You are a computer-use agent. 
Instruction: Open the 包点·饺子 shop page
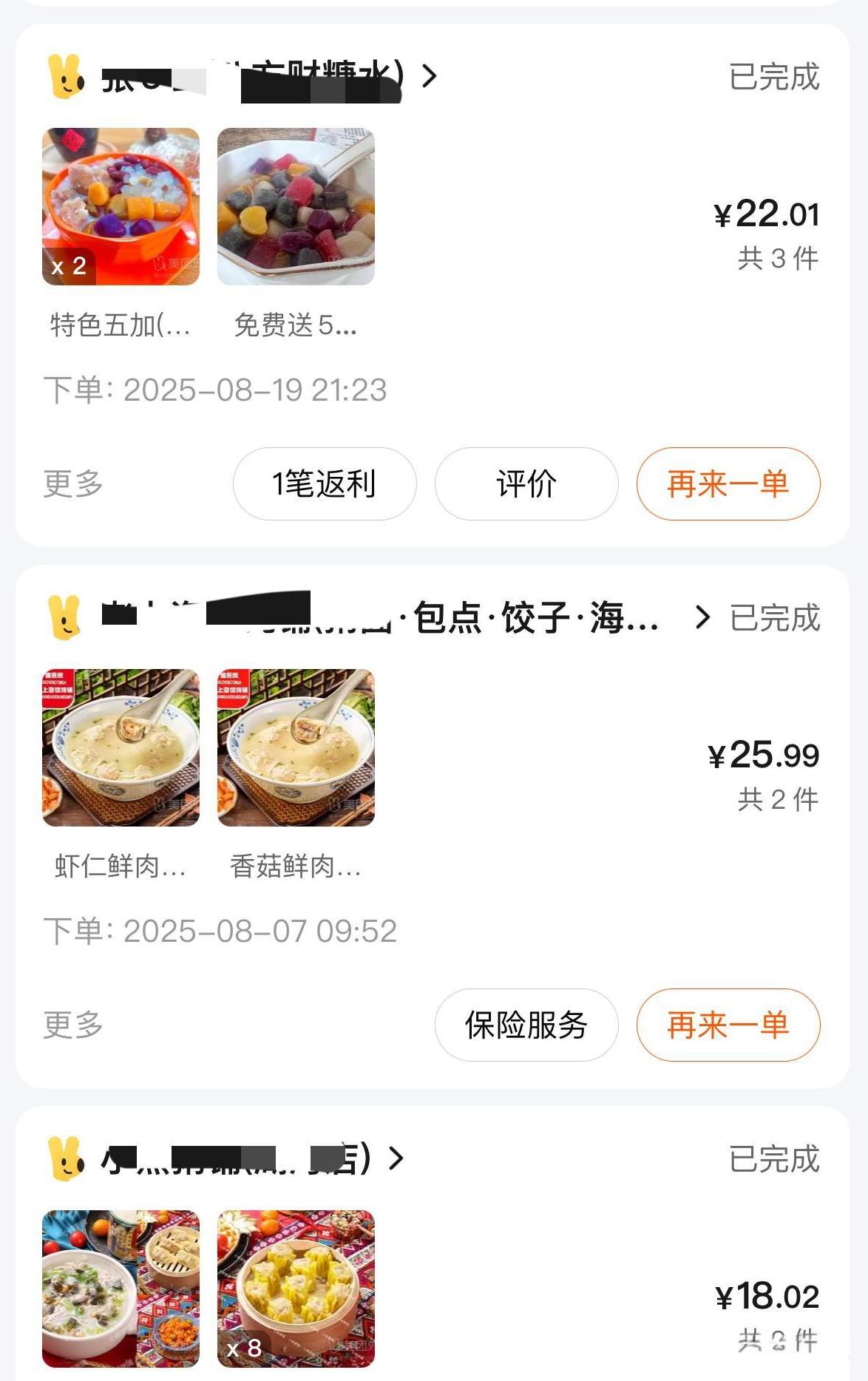[399, 617]
